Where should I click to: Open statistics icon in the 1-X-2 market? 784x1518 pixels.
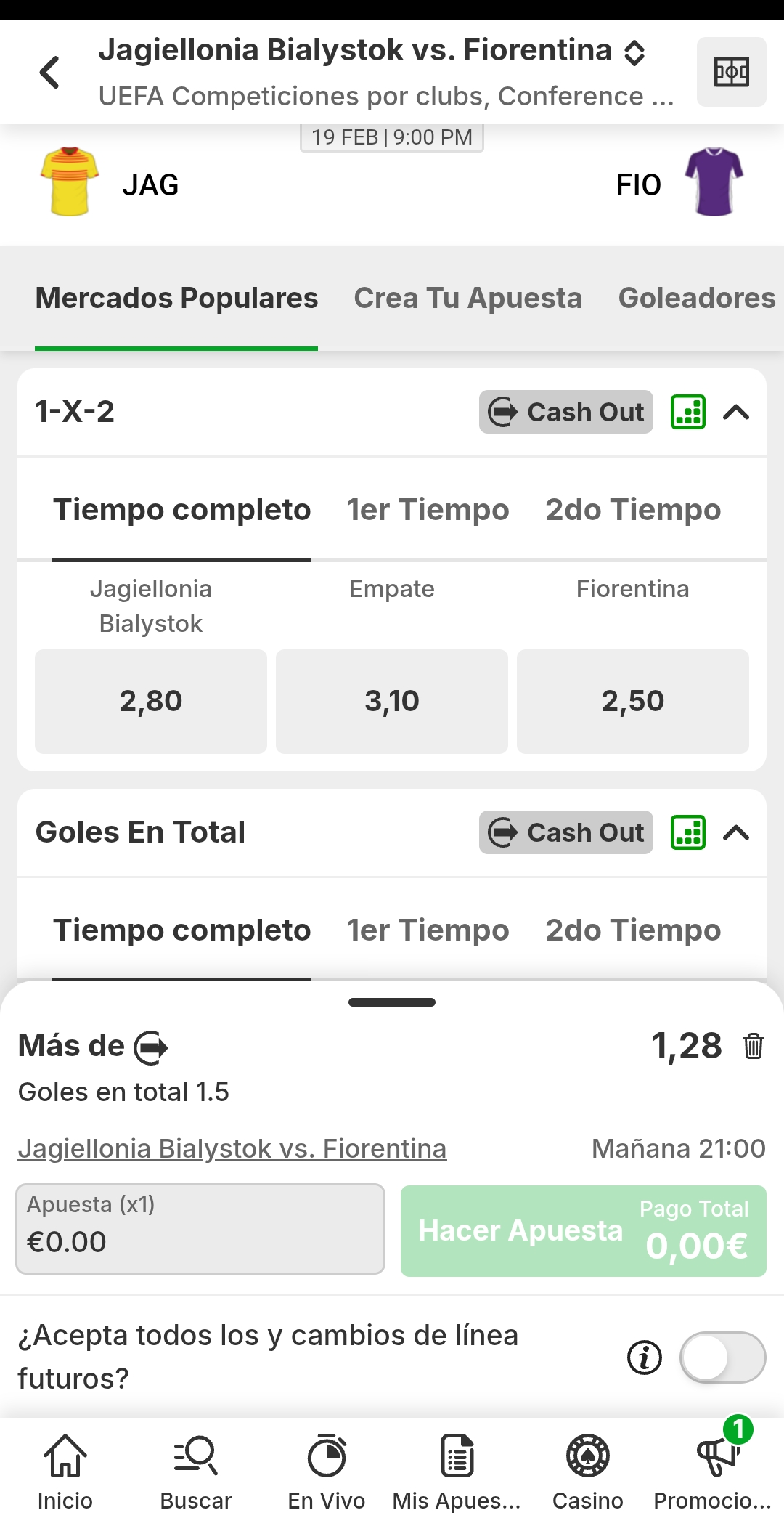(687, 412)
